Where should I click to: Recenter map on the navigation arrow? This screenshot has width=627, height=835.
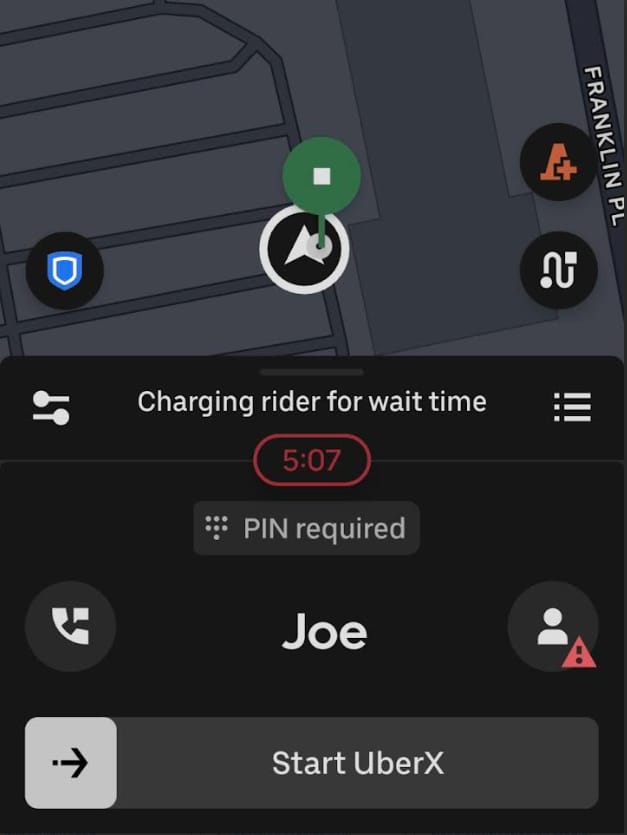pos(303,250)
